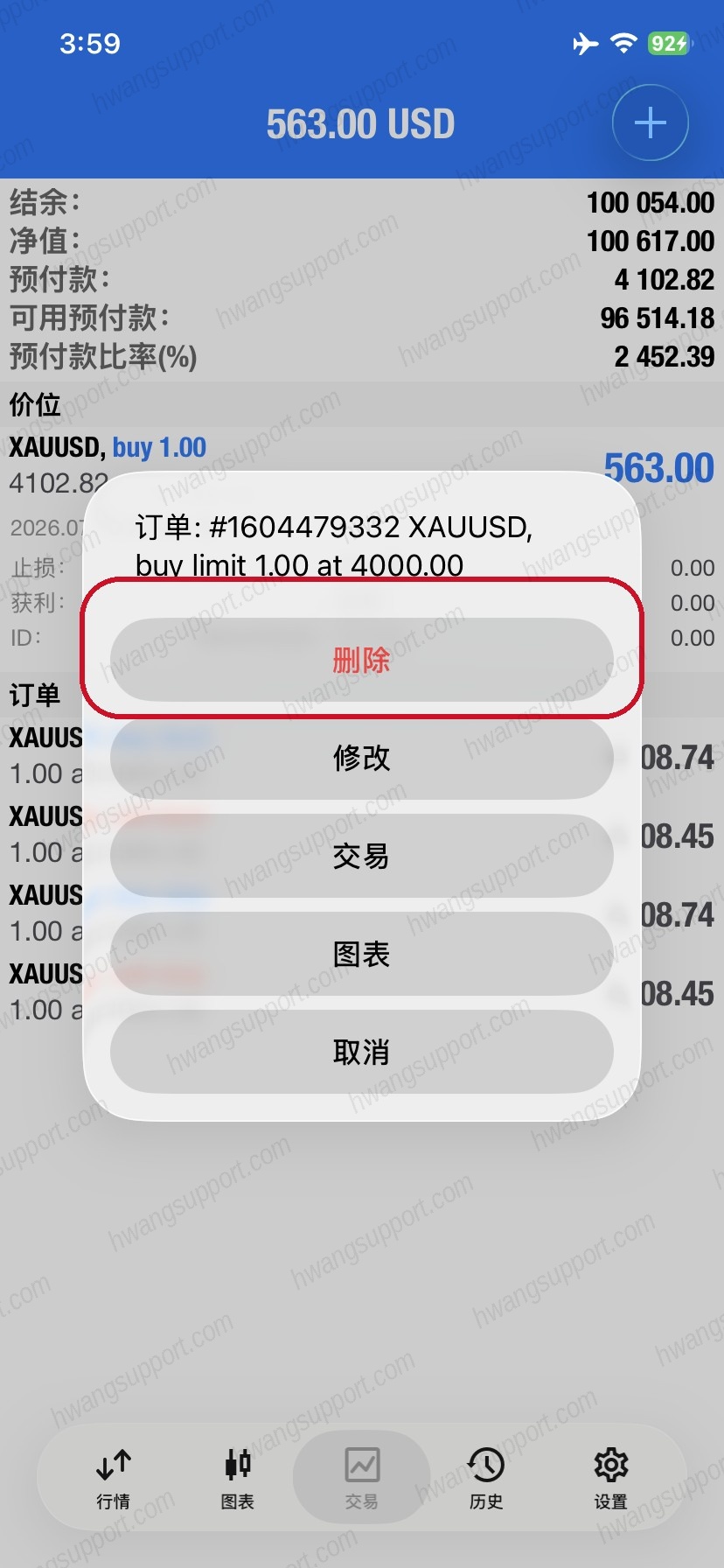Open the 历史 tab
The height and width of the screenshot is (1568, 724).
(486, 1479)
